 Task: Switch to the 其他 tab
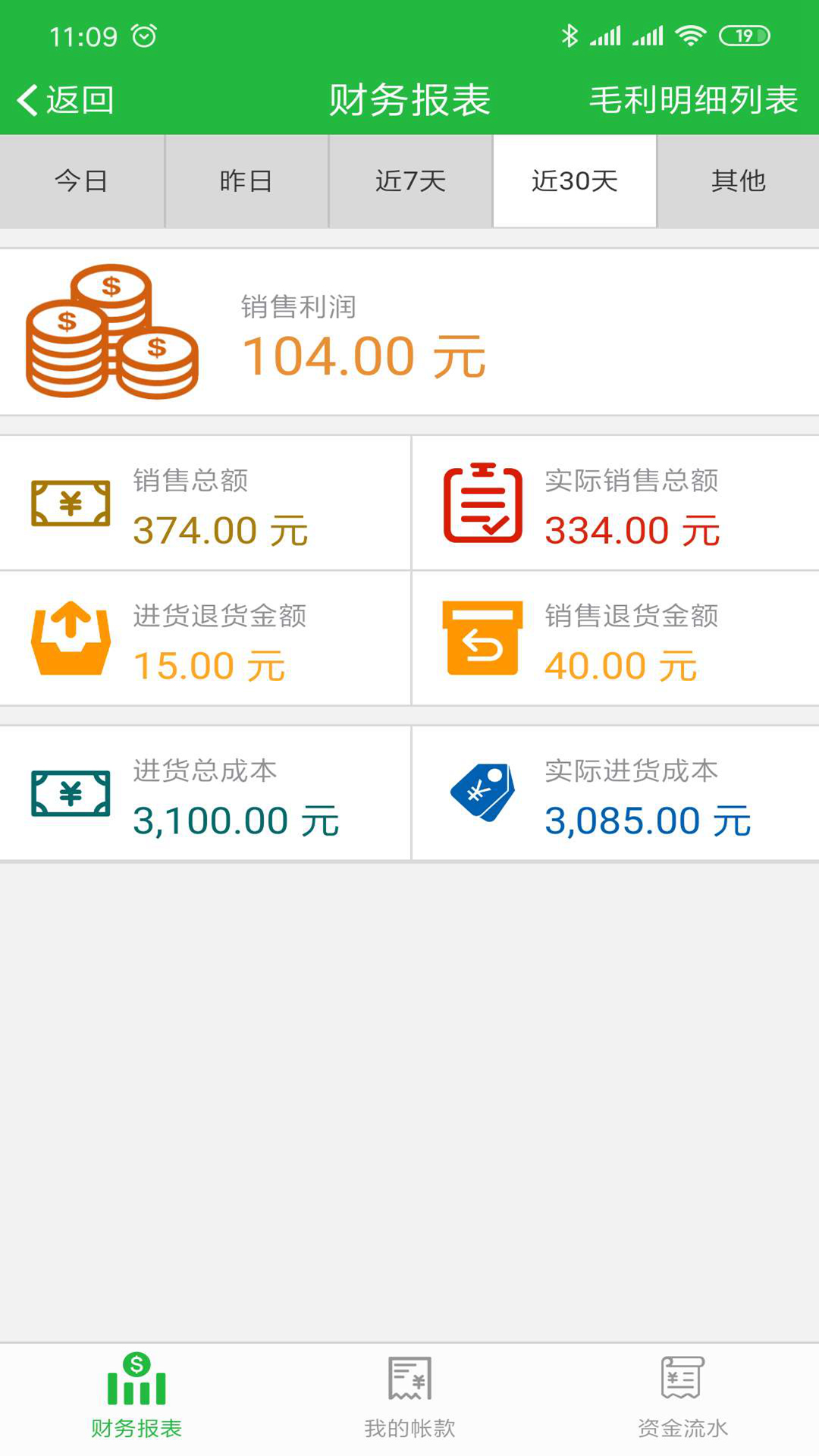pos(737,181)
